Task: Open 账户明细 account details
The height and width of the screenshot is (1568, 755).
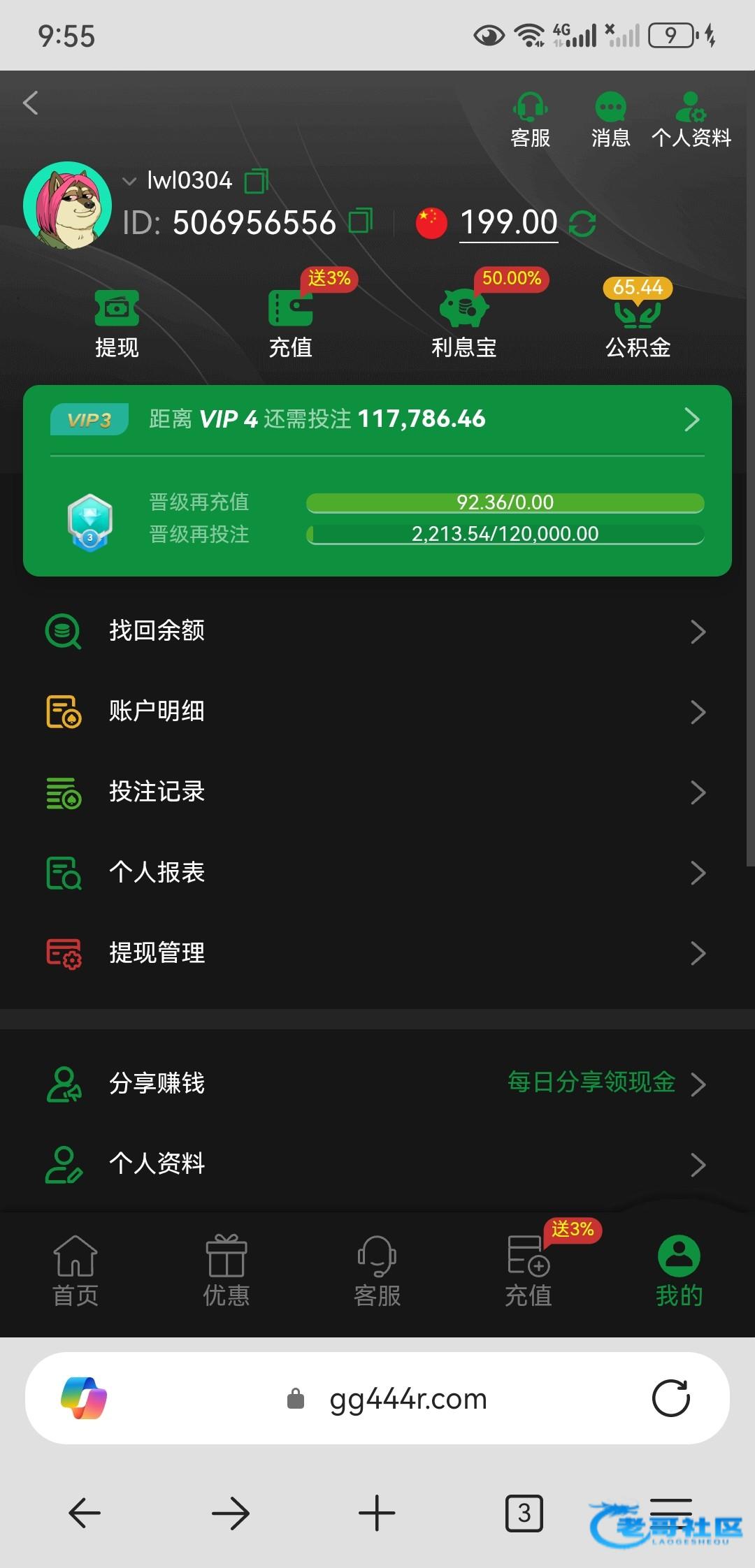Action: coord(377,711)
